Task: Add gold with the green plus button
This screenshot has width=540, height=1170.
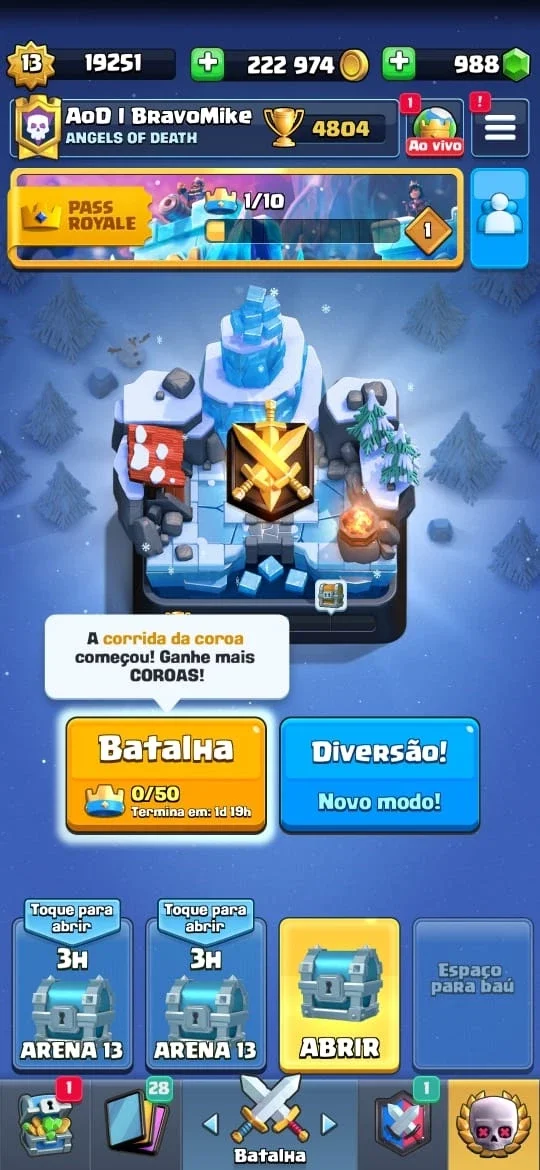Action: pyautogui.click(x=207, y=65)
